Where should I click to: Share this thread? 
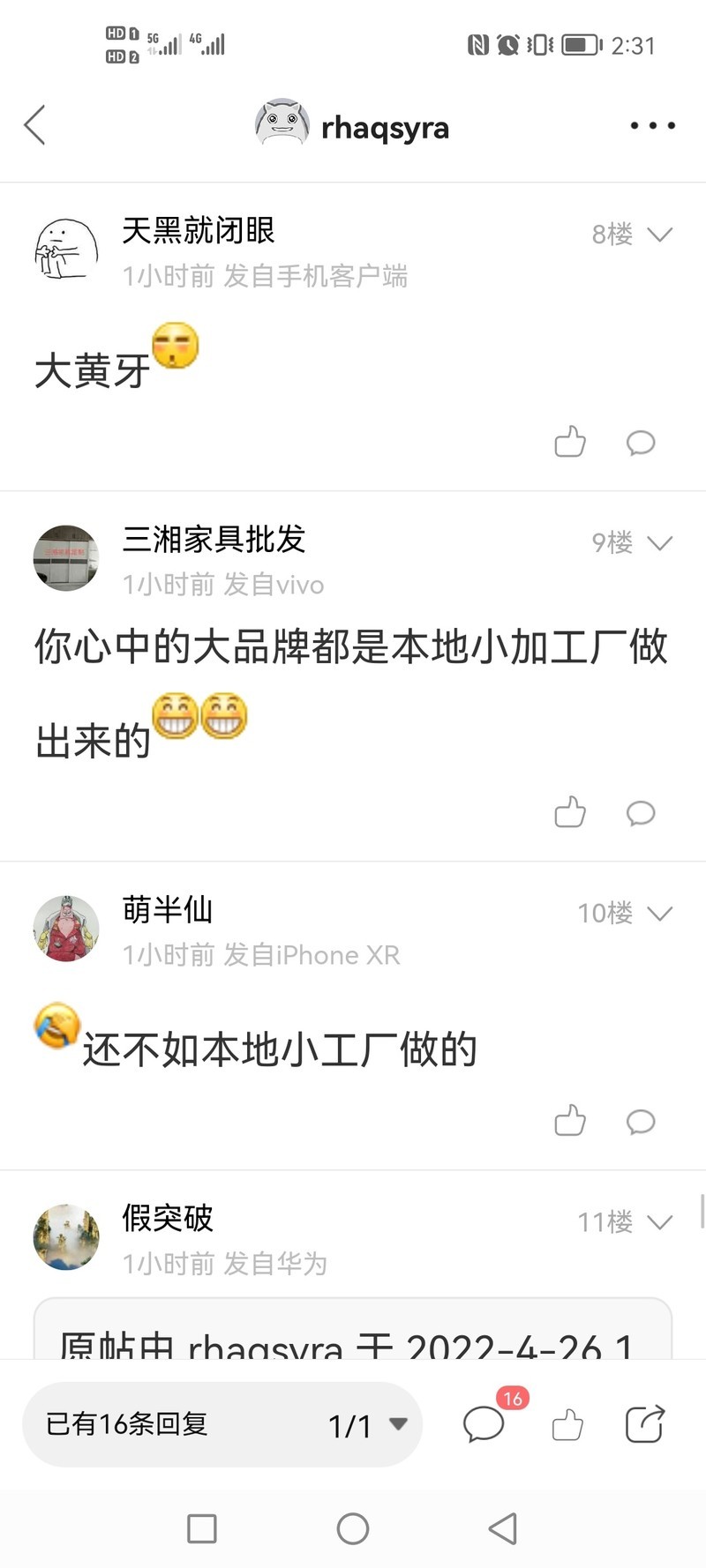pyautogui.click(x=643, y=1425)
